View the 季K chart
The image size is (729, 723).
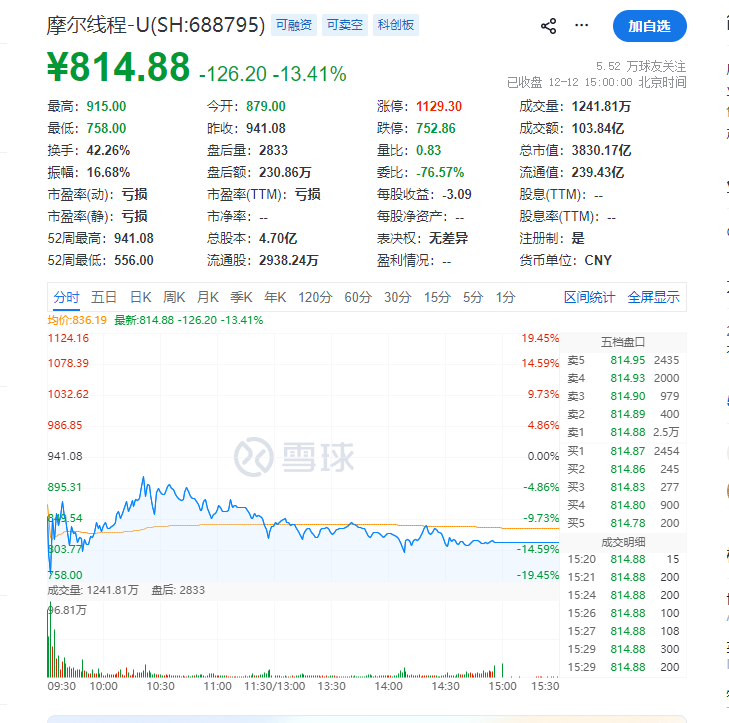click(242, 297)
